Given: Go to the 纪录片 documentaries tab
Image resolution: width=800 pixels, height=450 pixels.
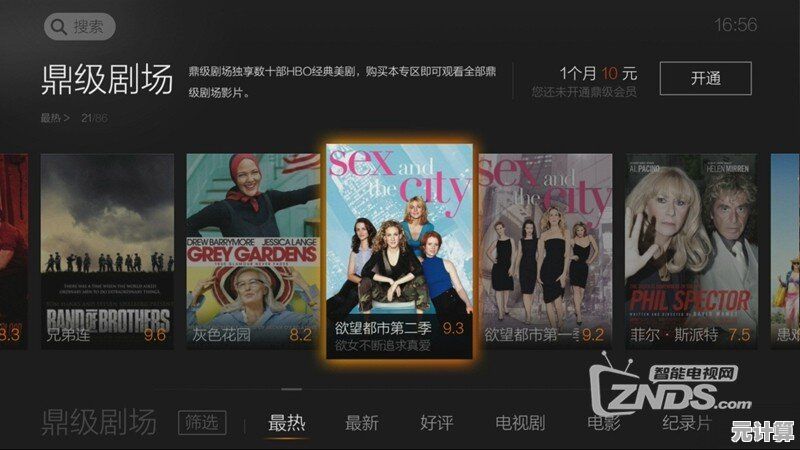Looking at the screenshot, I should pos(687,423).
